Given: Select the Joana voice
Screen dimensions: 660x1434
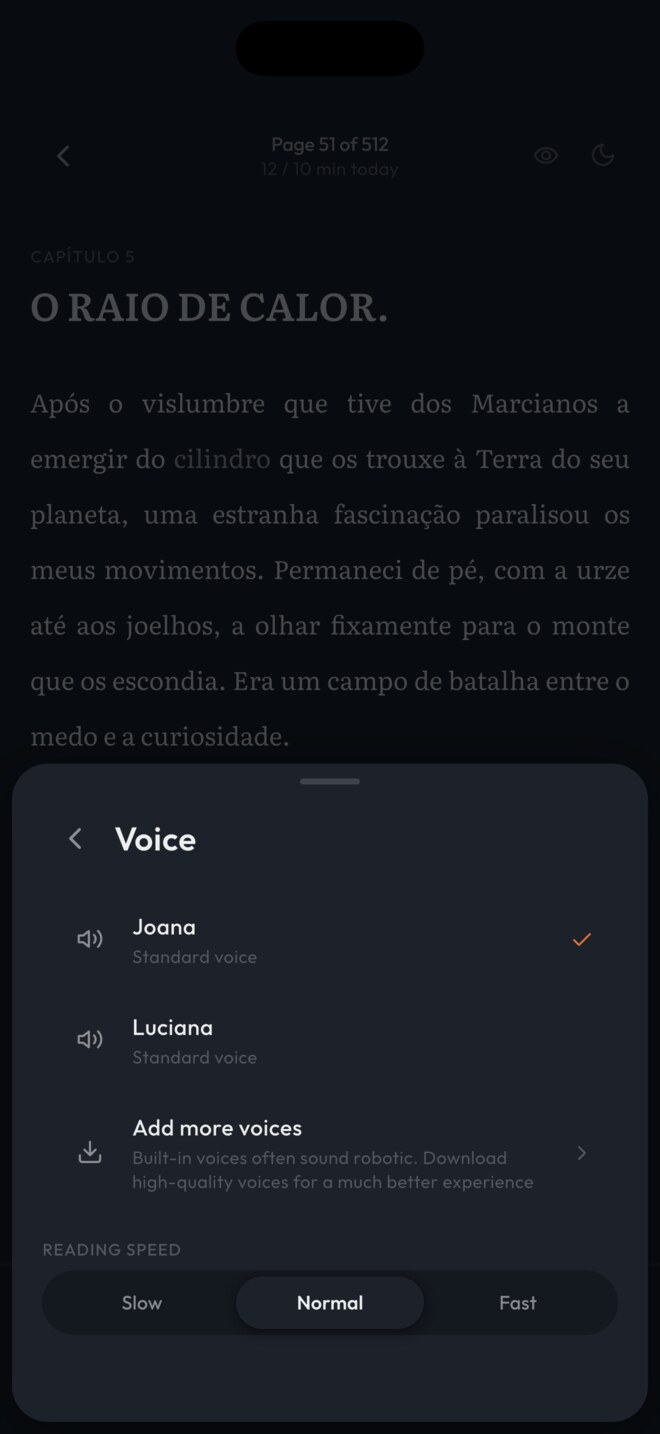Looking at the screenshot, I should (x=330, y=940).
